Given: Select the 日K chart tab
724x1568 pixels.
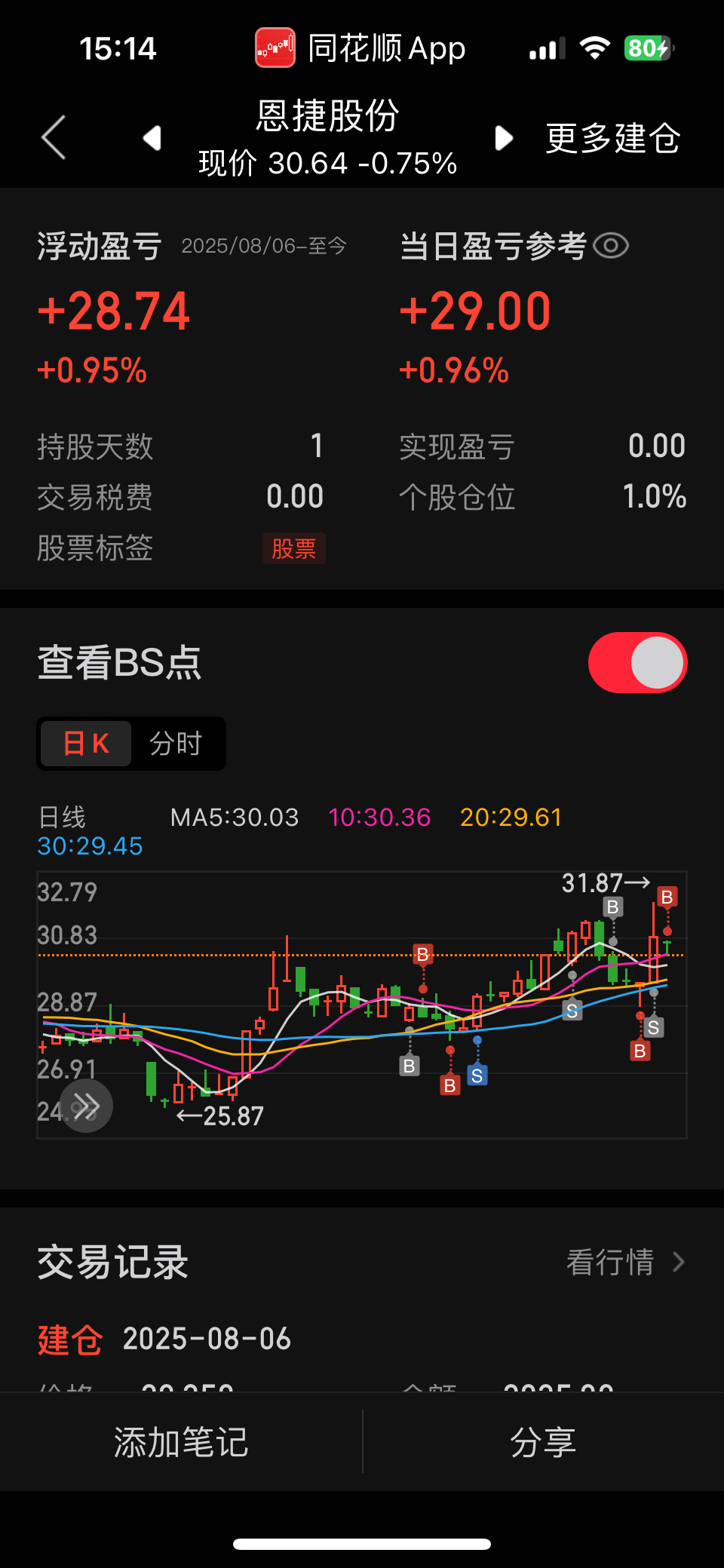Looking at the screenshot, I should click(x=86, y=744).
